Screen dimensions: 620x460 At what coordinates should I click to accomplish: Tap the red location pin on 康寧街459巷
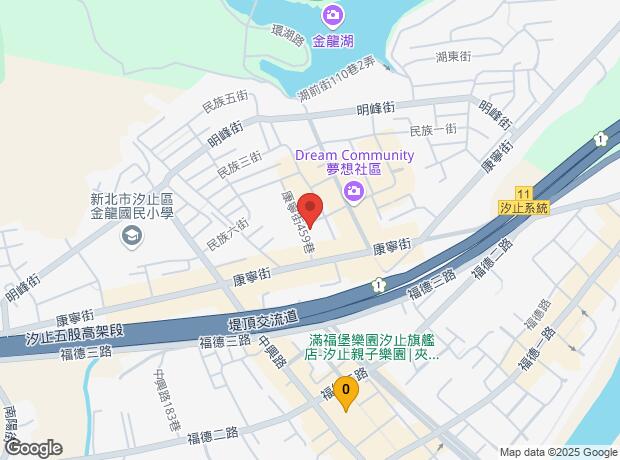(311, 209)
